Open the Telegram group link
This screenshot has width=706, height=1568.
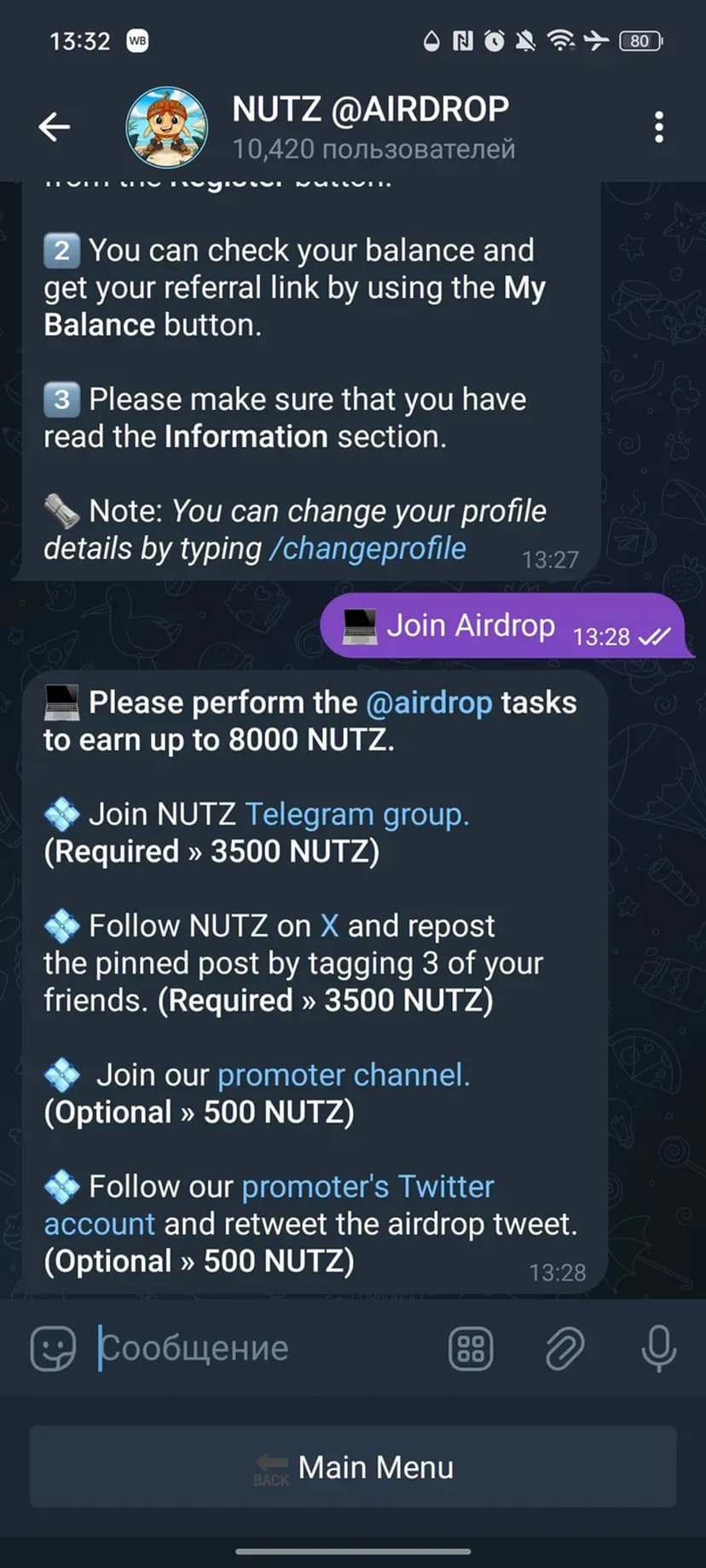[x=357, y=815]
